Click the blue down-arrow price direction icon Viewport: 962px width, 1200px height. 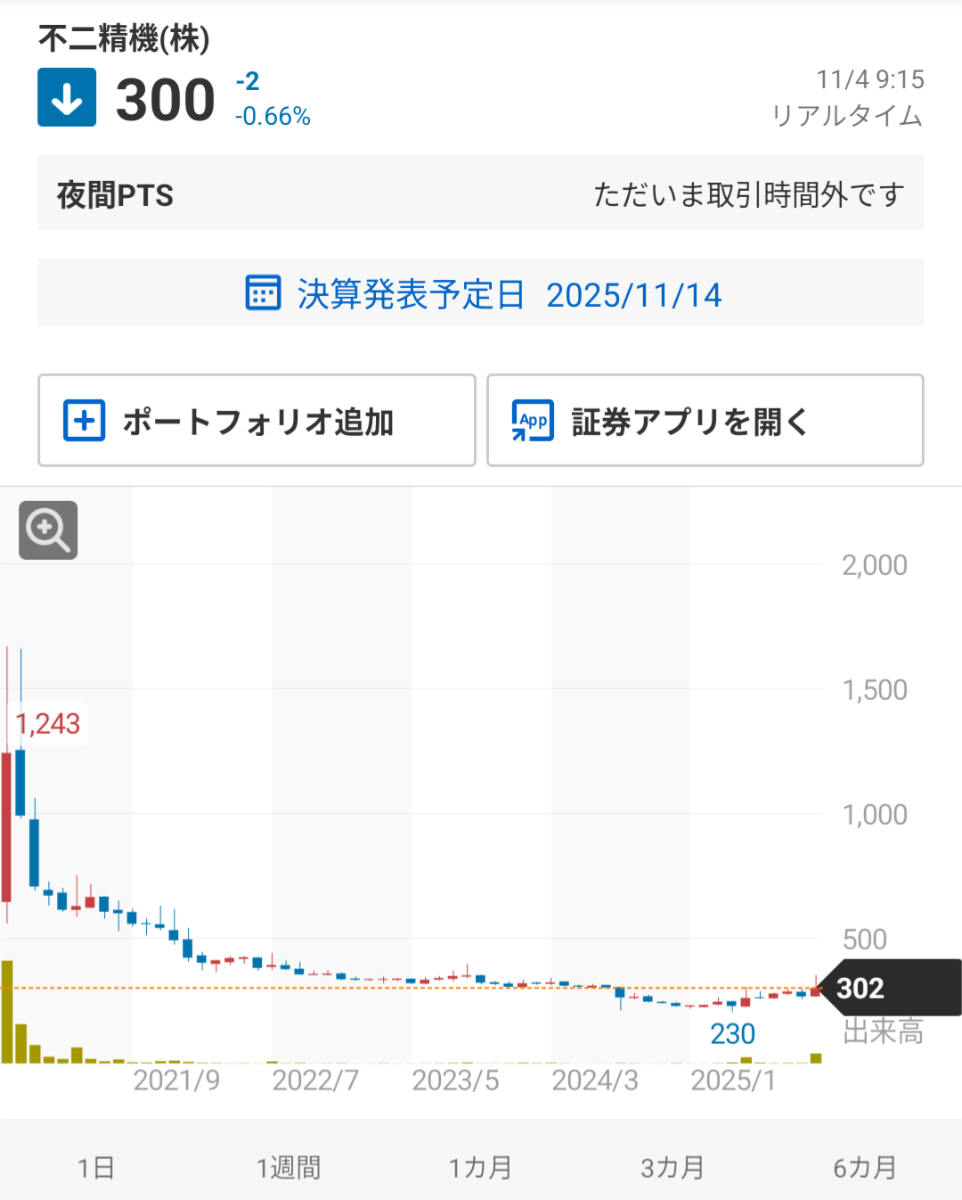pos(66,97)
